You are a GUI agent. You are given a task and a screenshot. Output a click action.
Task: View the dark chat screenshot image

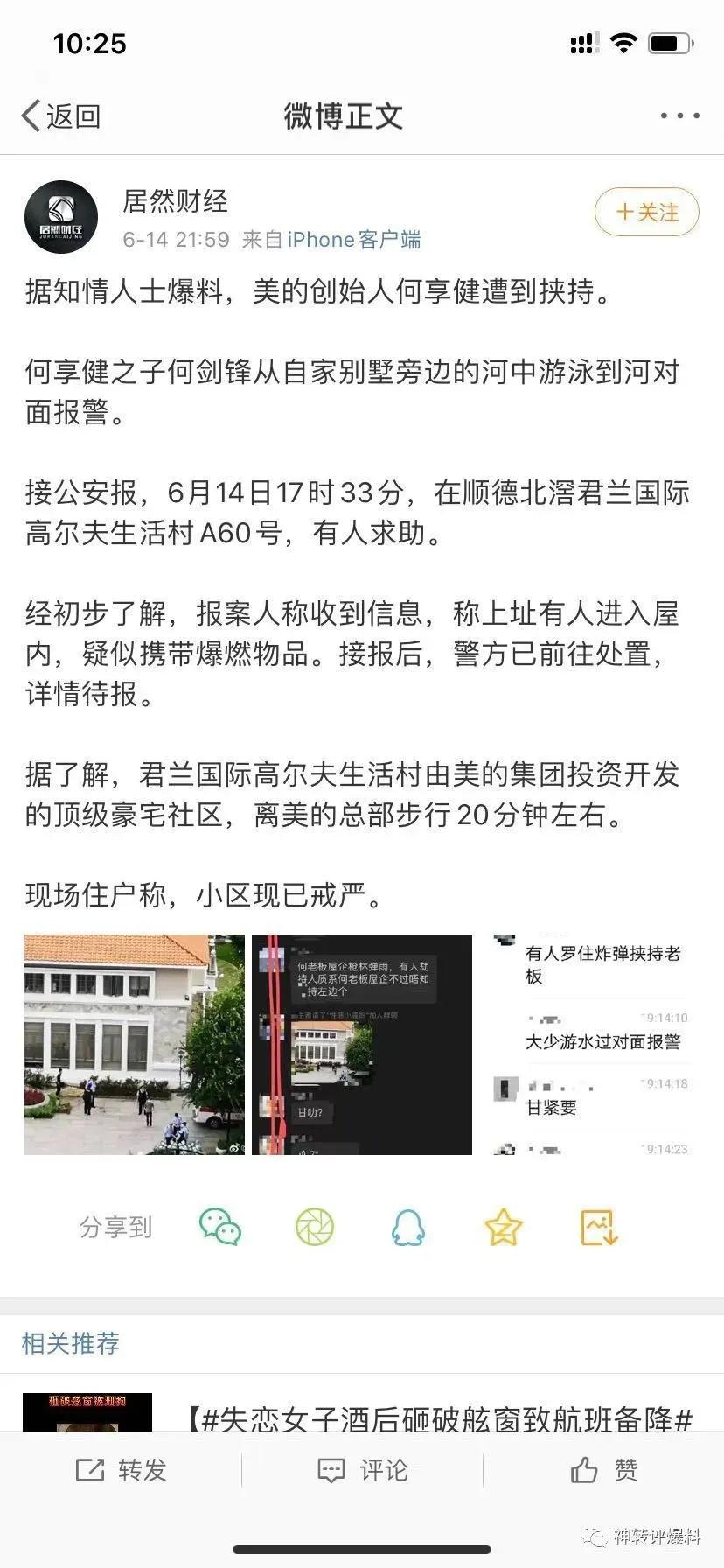pos(362,1044)
